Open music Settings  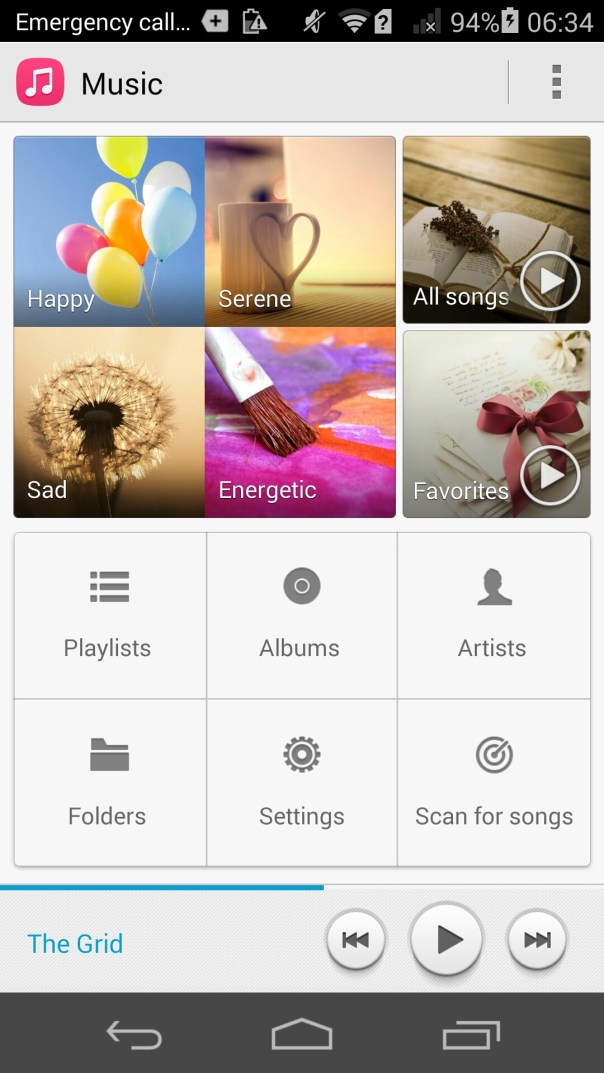[301, 783]
